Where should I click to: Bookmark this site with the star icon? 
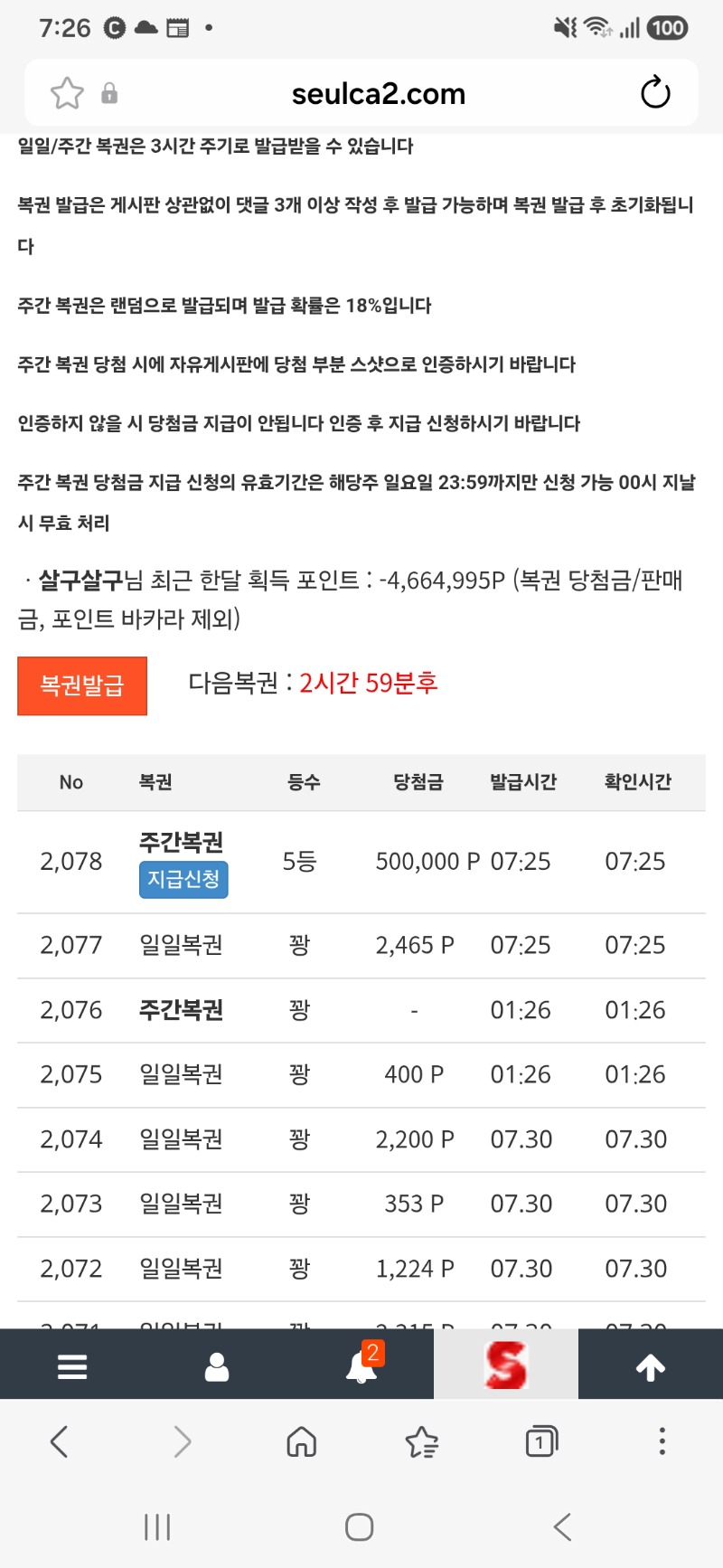(x=67, y=93)
